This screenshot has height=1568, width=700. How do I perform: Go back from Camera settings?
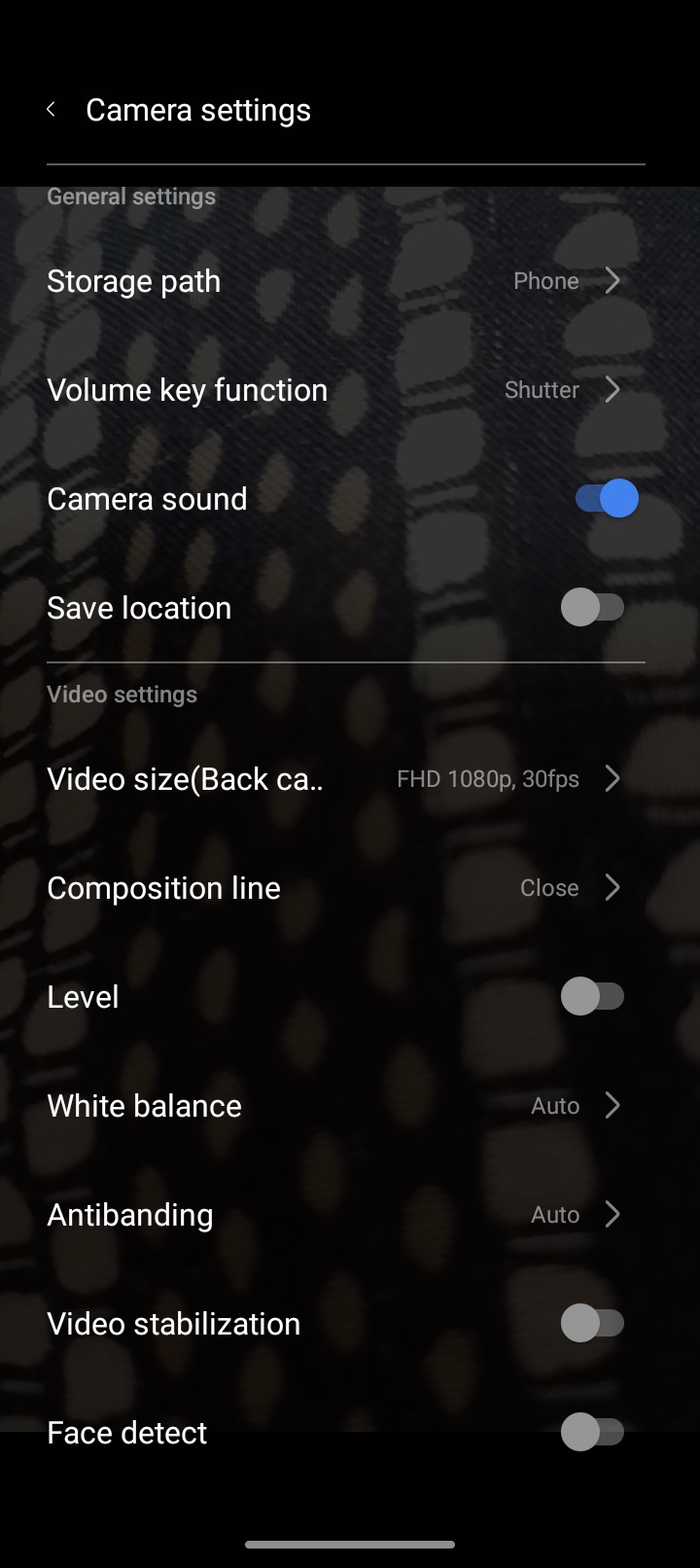pyautogui.click(x=51, y=110)
